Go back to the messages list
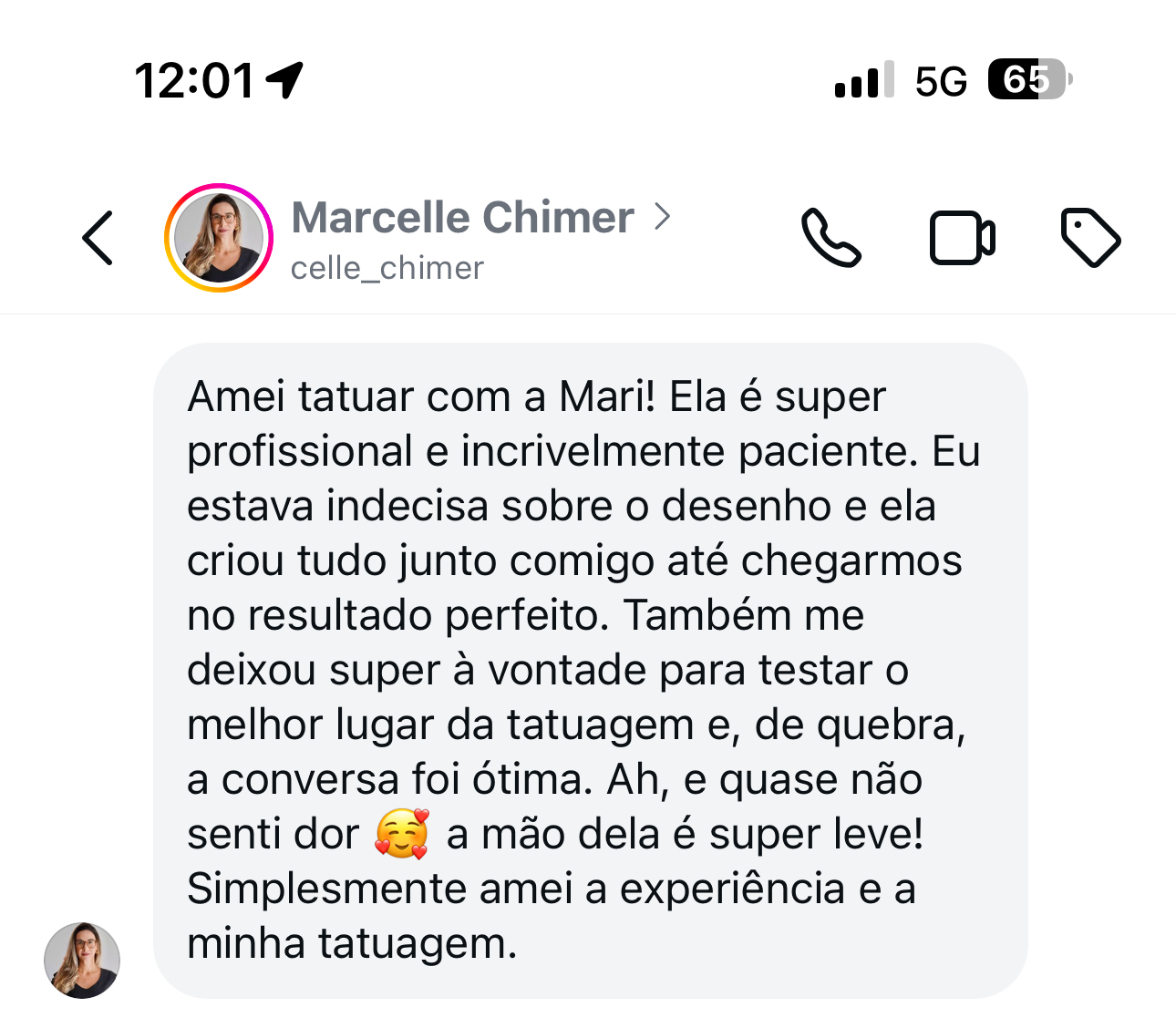The height and width of the screenshot is (1028, 1176). coord(98,238)
